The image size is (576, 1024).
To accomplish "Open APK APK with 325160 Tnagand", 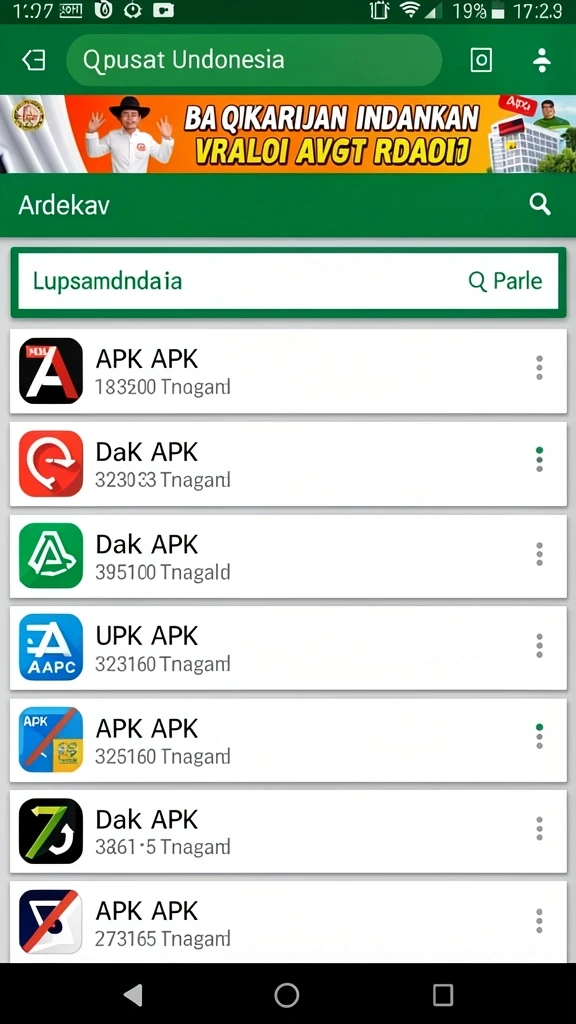I will 288,740.
